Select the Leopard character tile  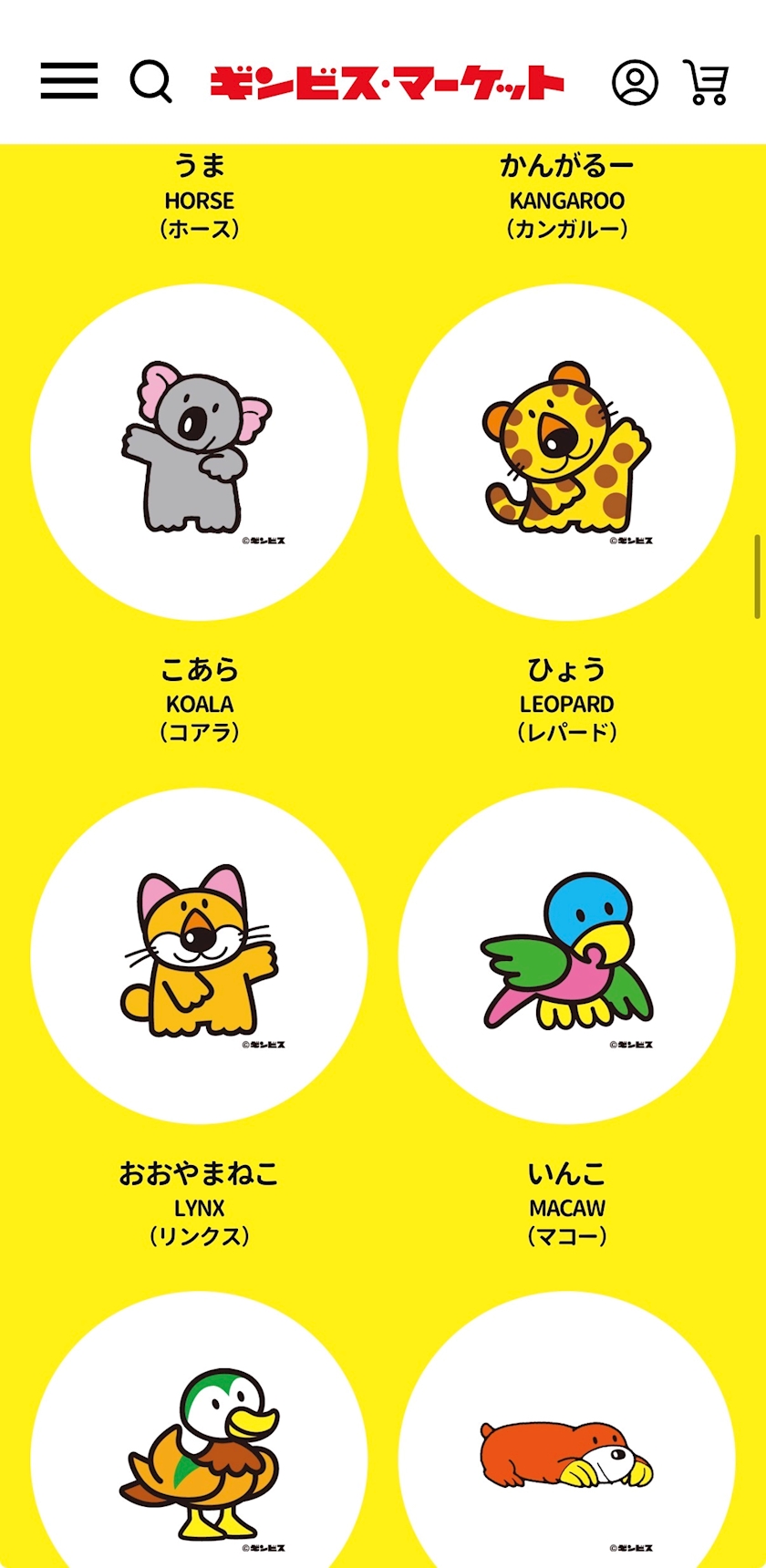pyautogui.click(x=566, y=451)
